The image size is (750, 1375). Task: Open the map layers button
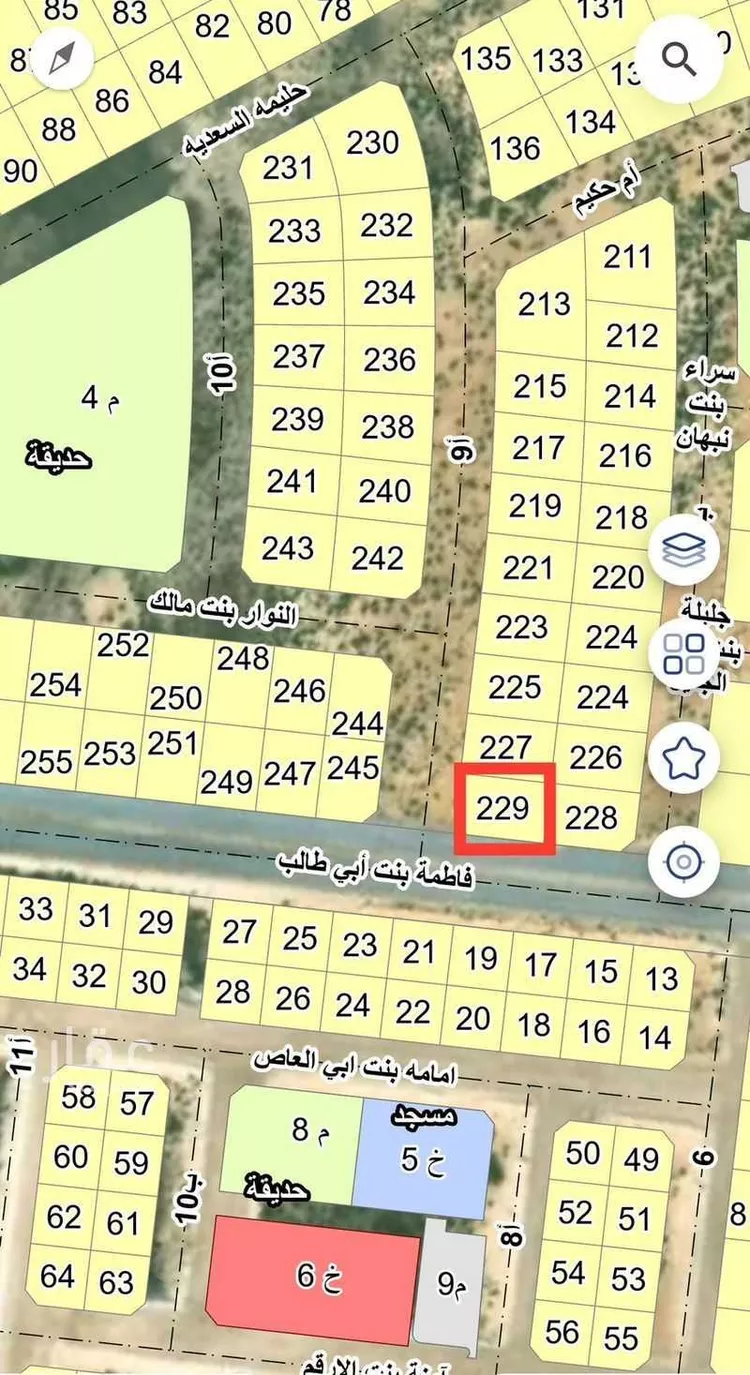point(684,549)
